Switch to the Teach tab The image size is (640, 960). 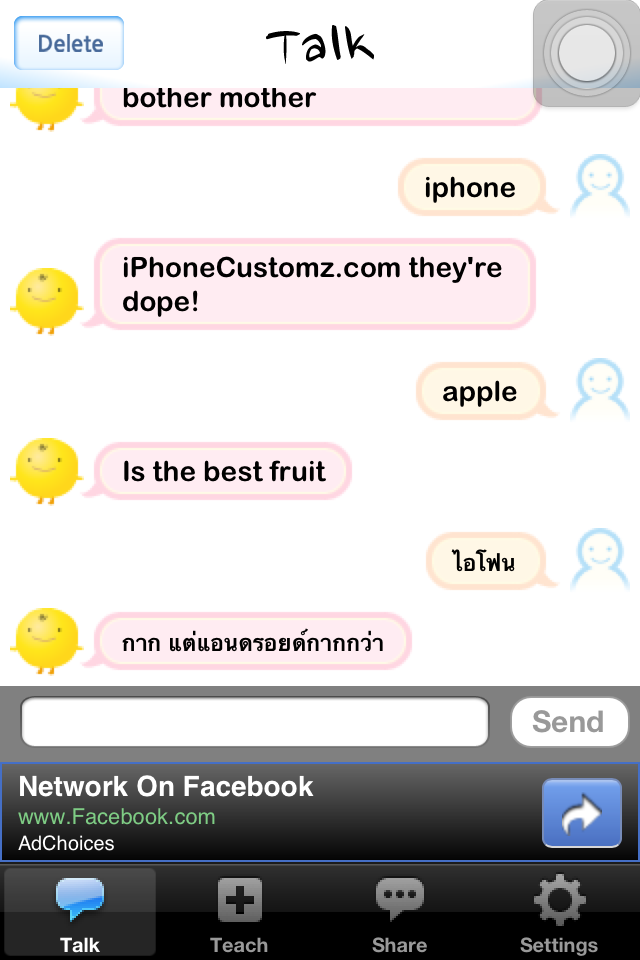click(239, 913)
